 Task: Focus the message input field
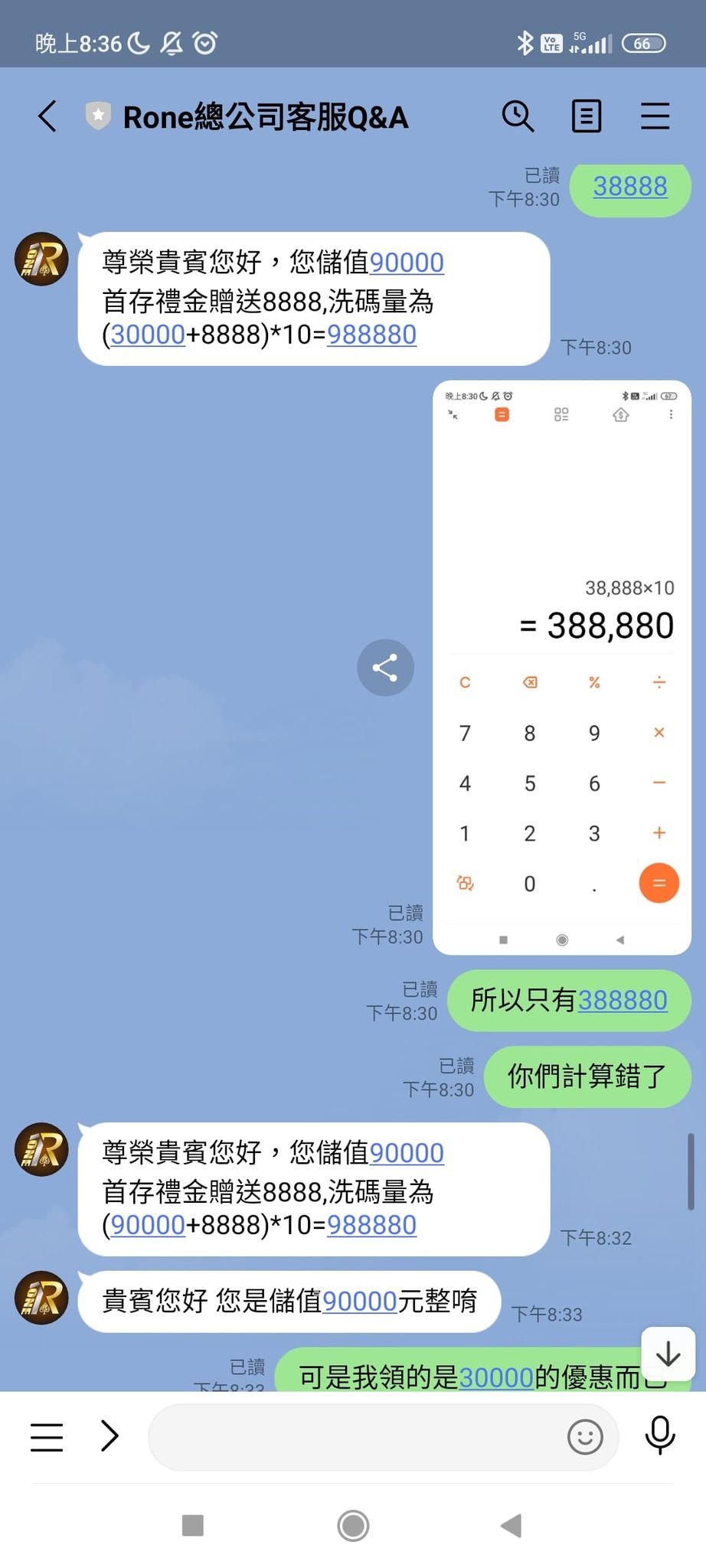point(352,1437)
